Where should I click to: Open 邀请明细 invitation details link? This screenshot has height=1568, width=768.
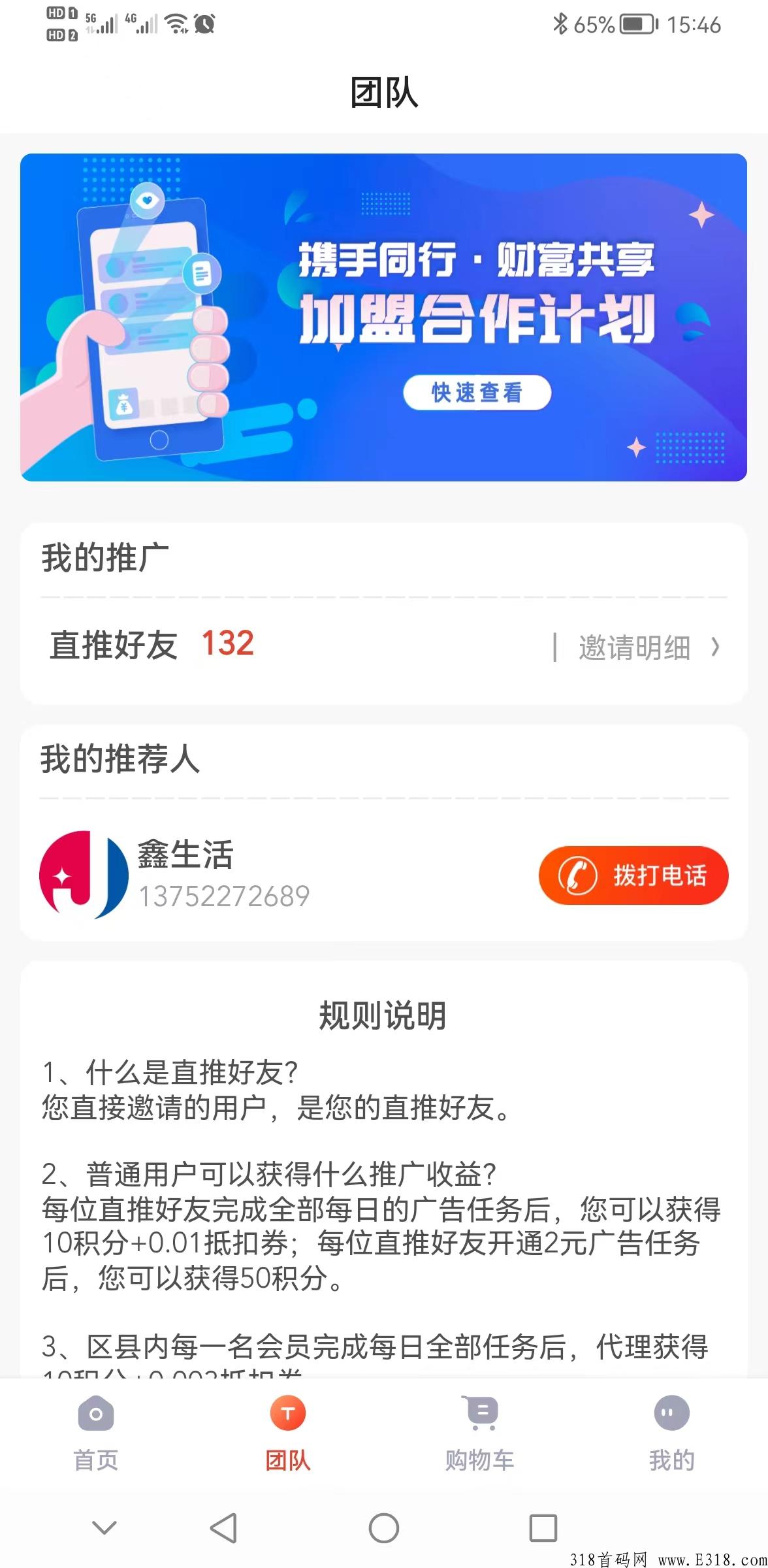[633, 647]
